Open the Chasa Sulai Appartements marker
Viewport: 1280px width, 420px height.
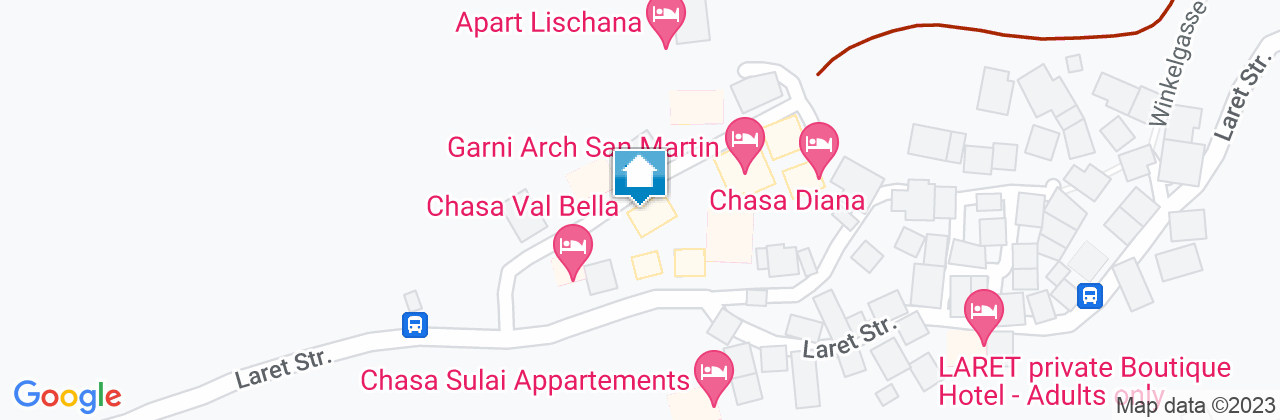[713, 372]
